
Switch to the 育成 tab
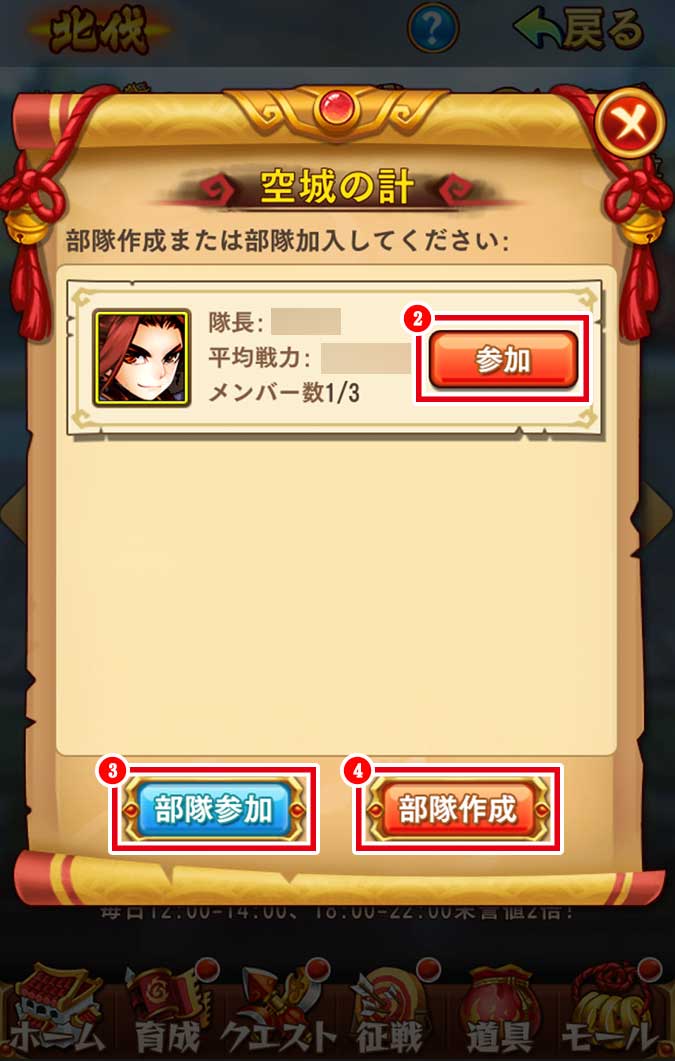coord(165,1008)
